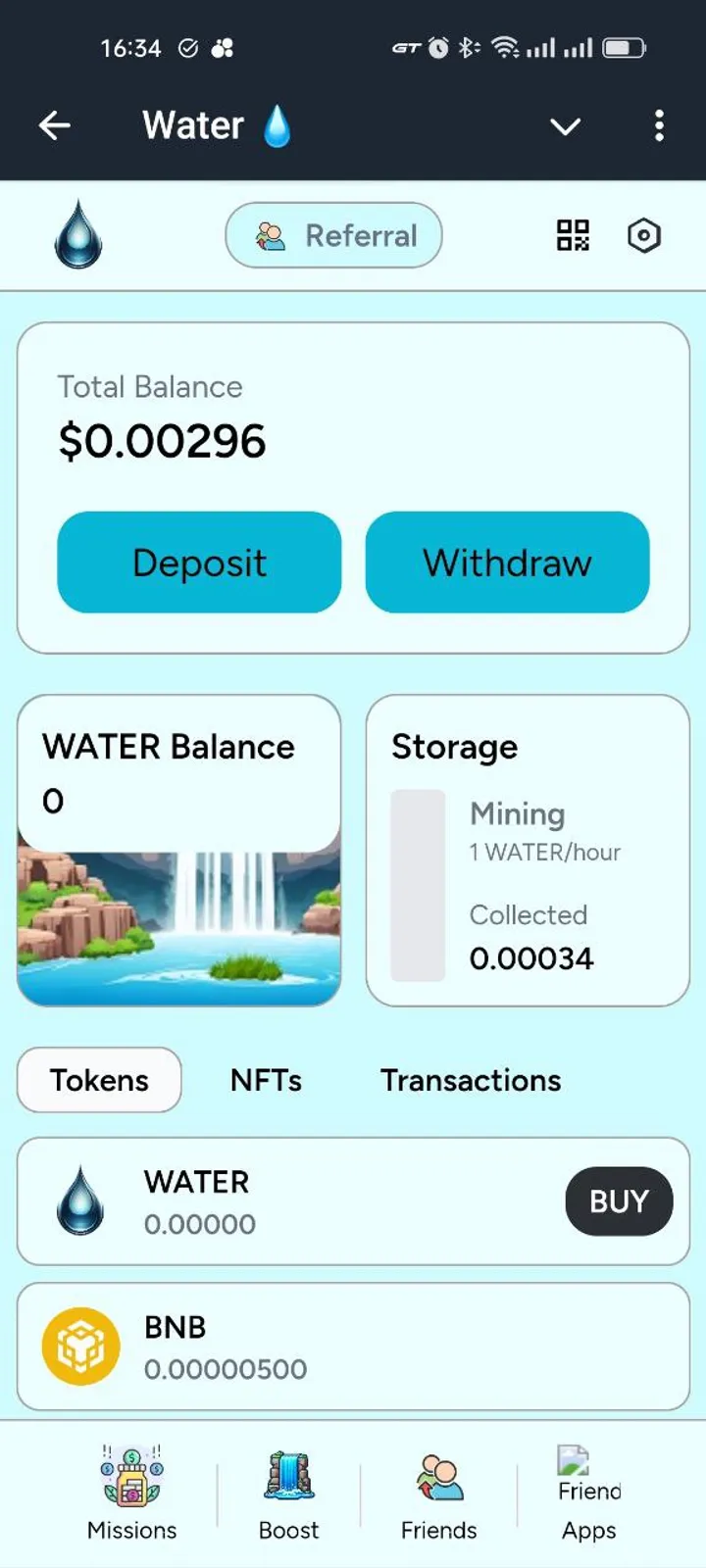Open the three-dot overflow menu

click(659, 125)
